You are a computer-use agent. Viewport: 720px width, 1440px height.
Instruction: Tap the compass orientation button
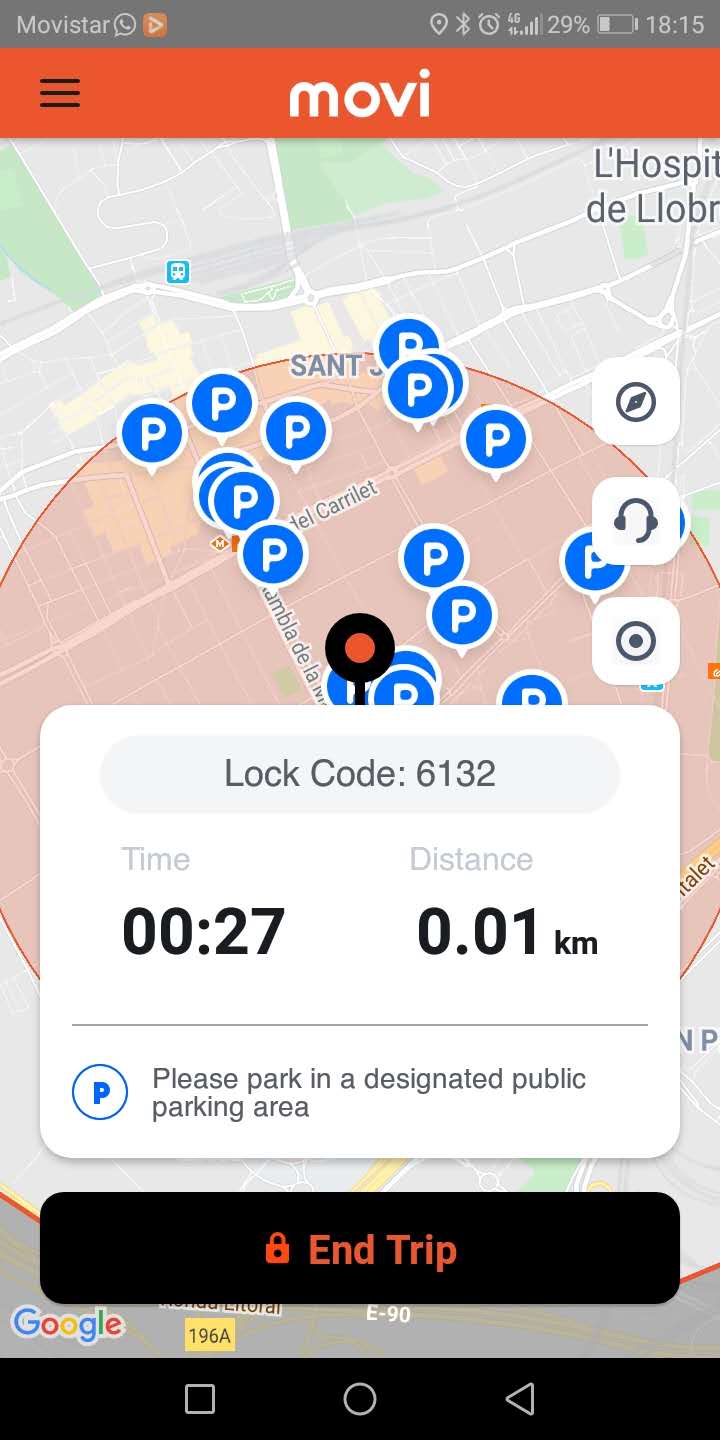pyautogui.click(x=636, y=402)
